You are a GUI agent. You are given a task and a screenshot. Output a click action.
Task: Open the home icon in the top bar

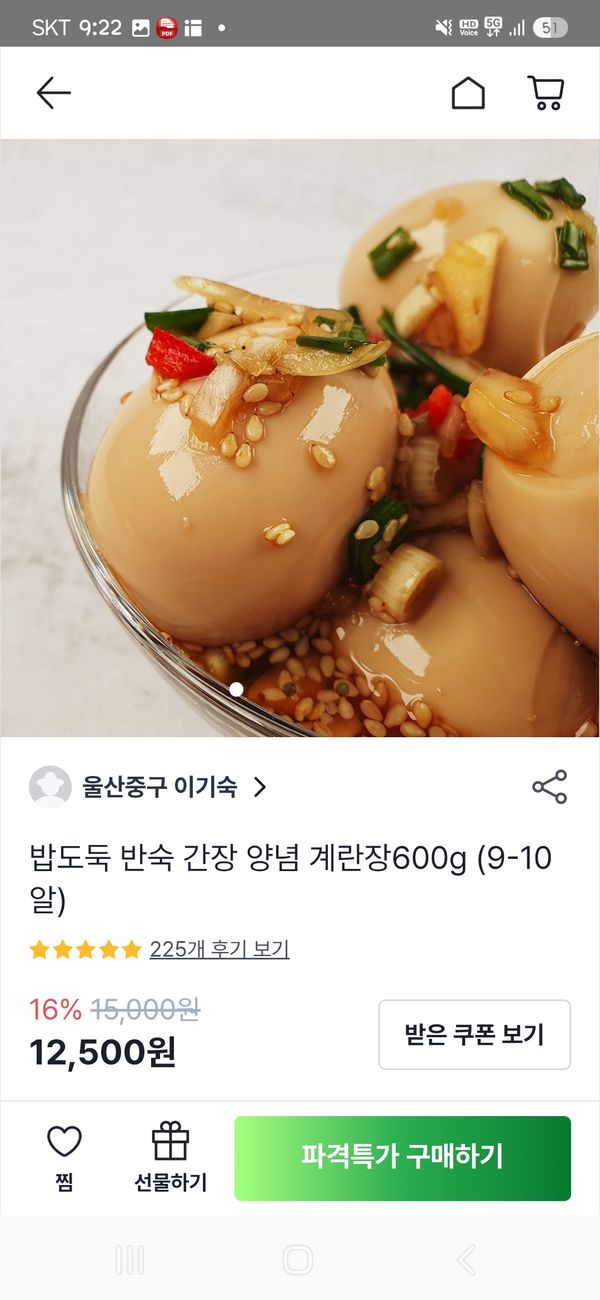[468, 93]
